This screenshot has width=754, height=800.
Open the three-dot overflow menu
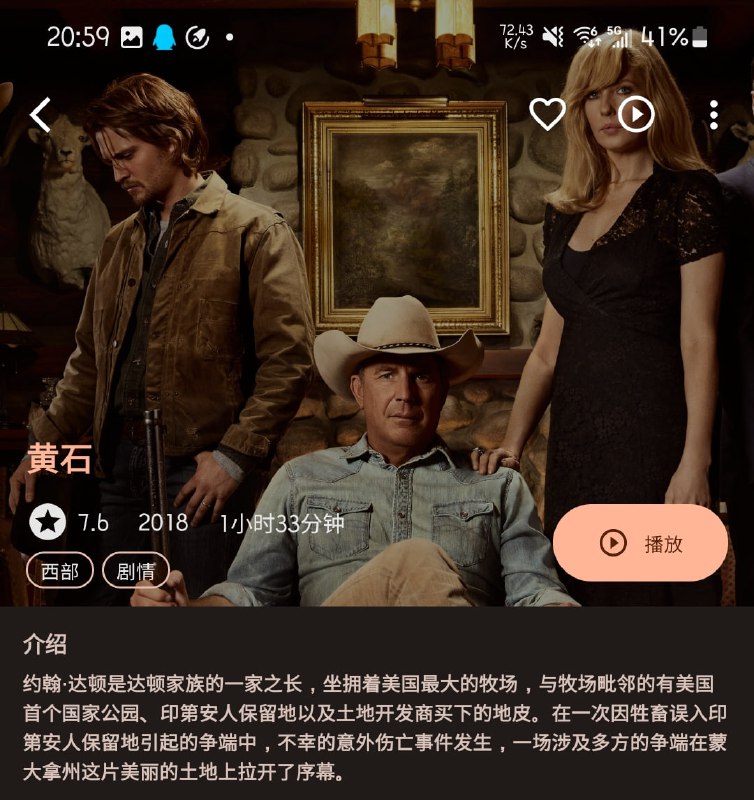pyautogui.click(x=715, y=115)
